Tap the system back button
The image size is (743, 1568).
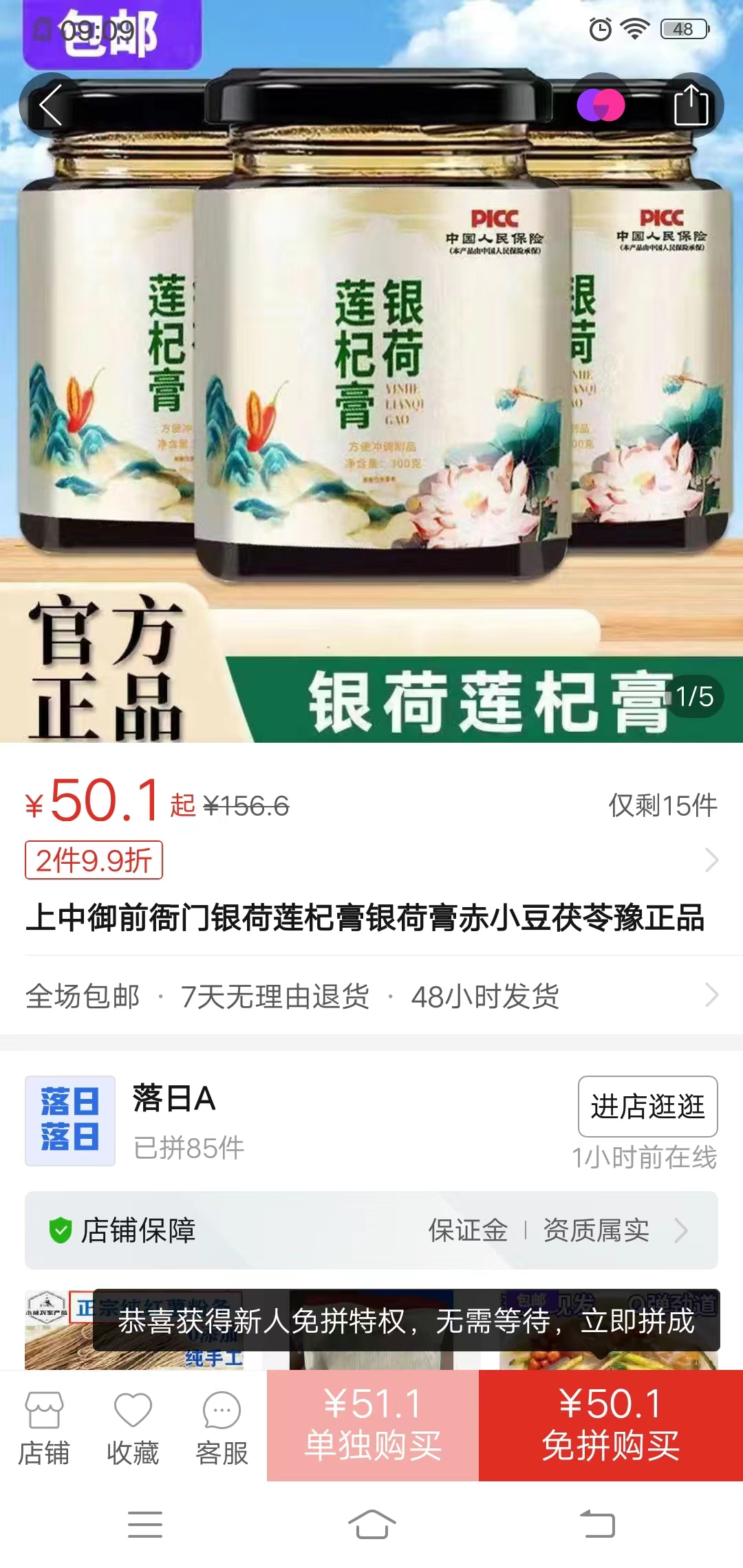coord(597,1524)
